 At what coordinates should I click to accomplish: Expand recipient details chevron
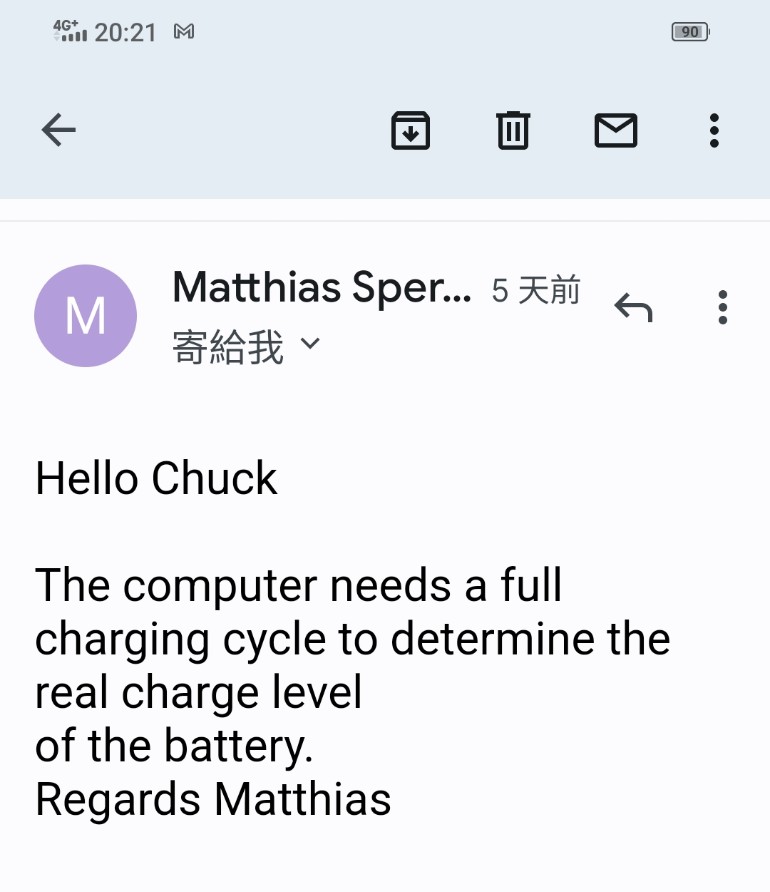[x=310, y=344]
